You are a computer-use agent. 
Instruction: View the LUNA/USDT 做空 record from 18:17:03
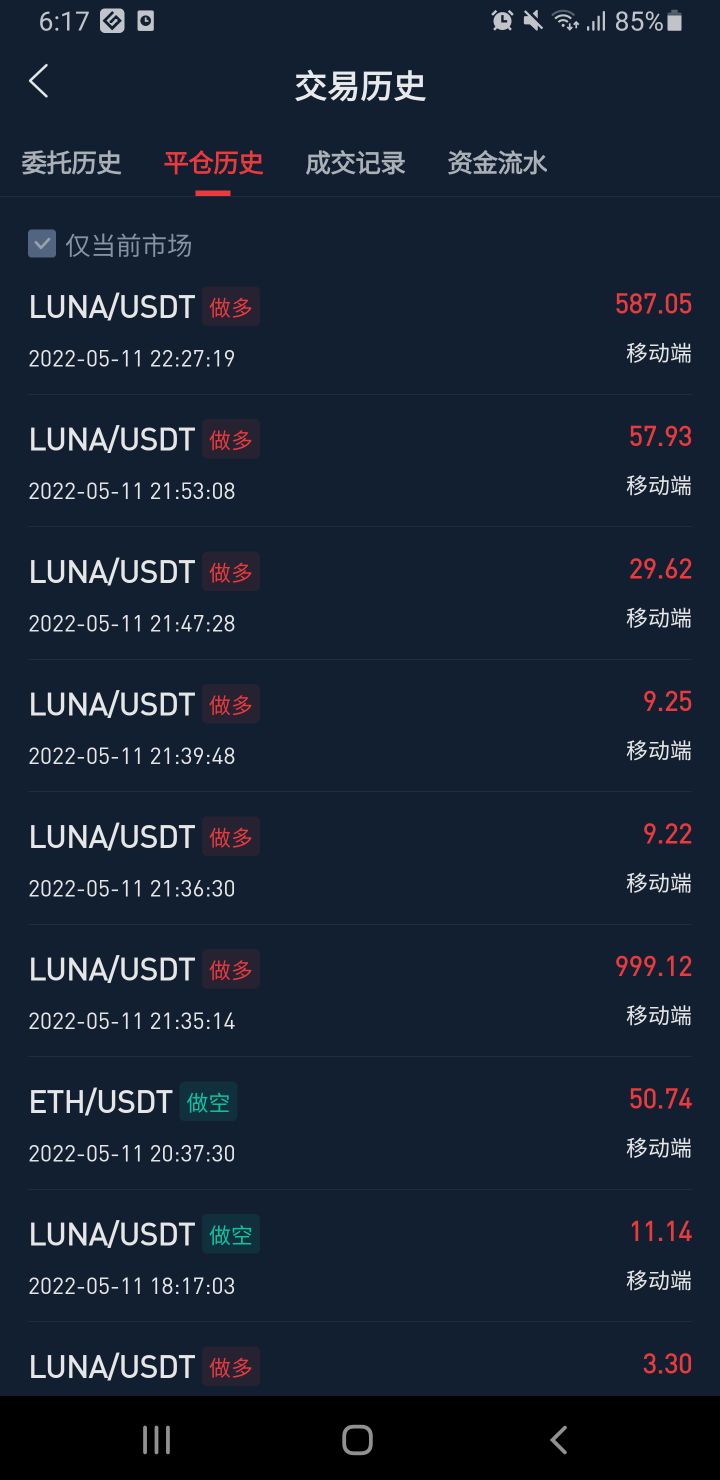[x=360, y=1257]
